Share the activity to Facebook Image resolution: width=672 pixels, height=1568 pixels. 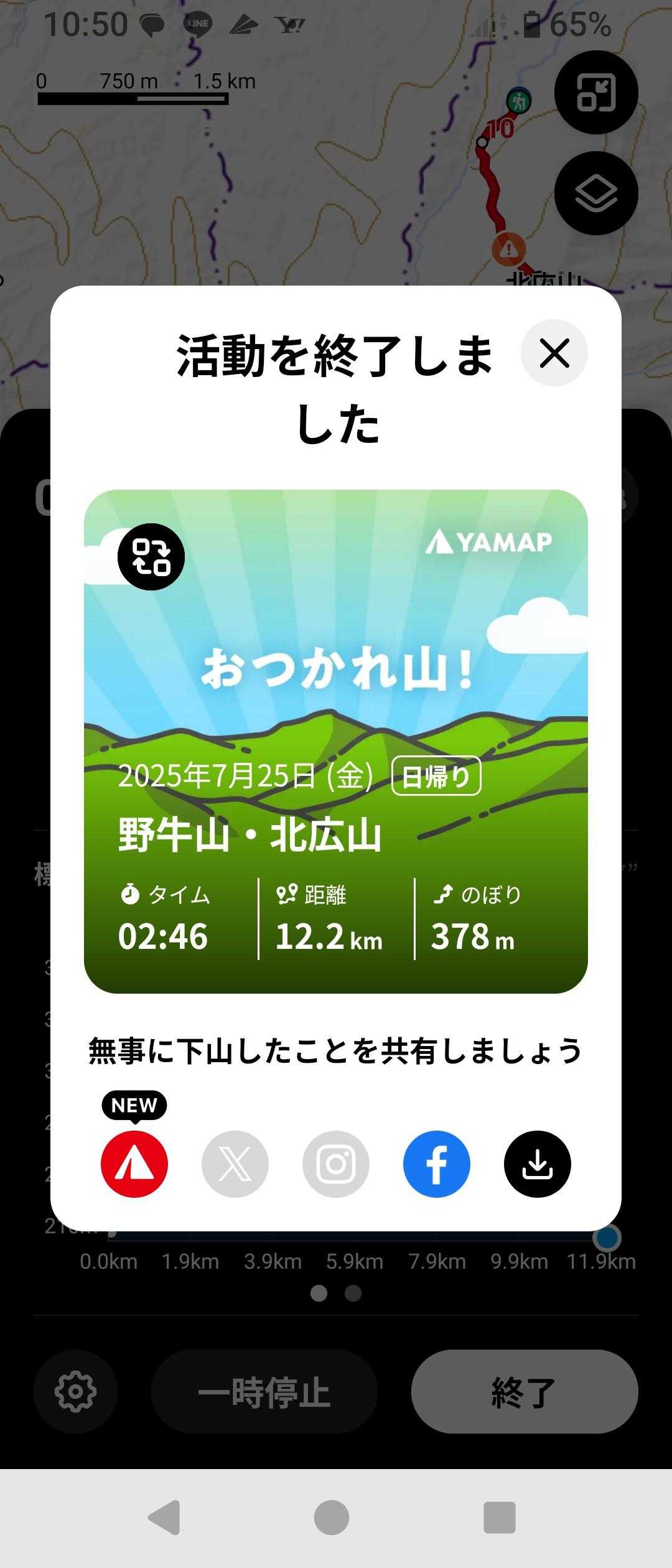437,1164
